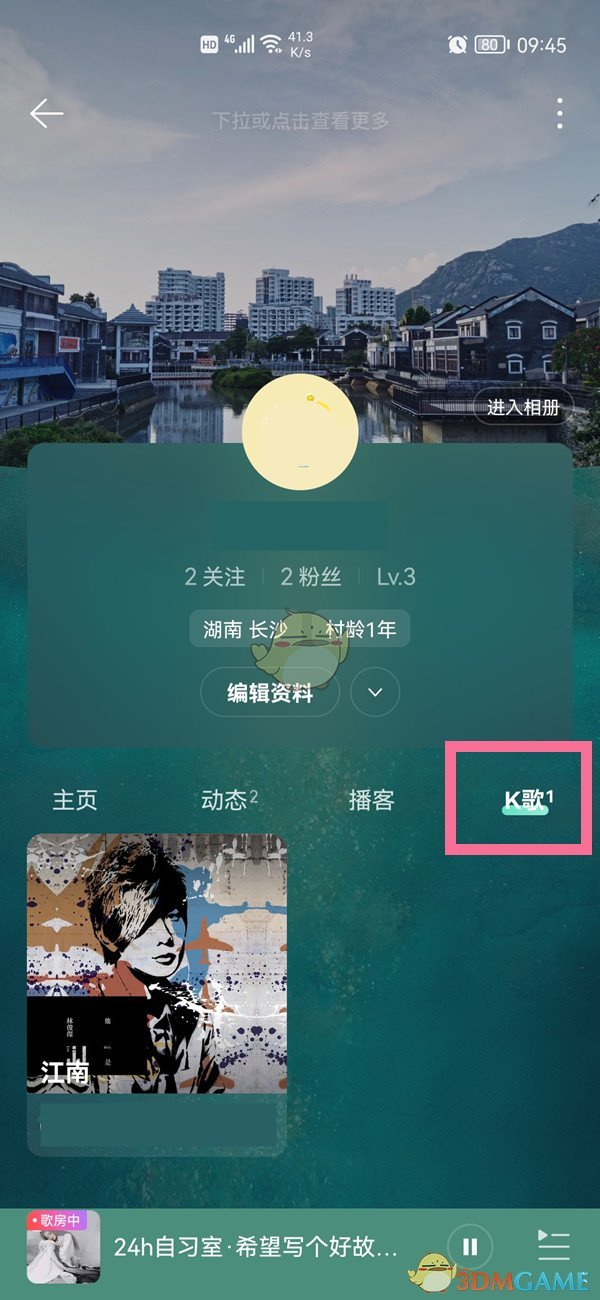Tap 编辑资料 to edit profile
Screen dimensions: 600x1300
(270, 692)
